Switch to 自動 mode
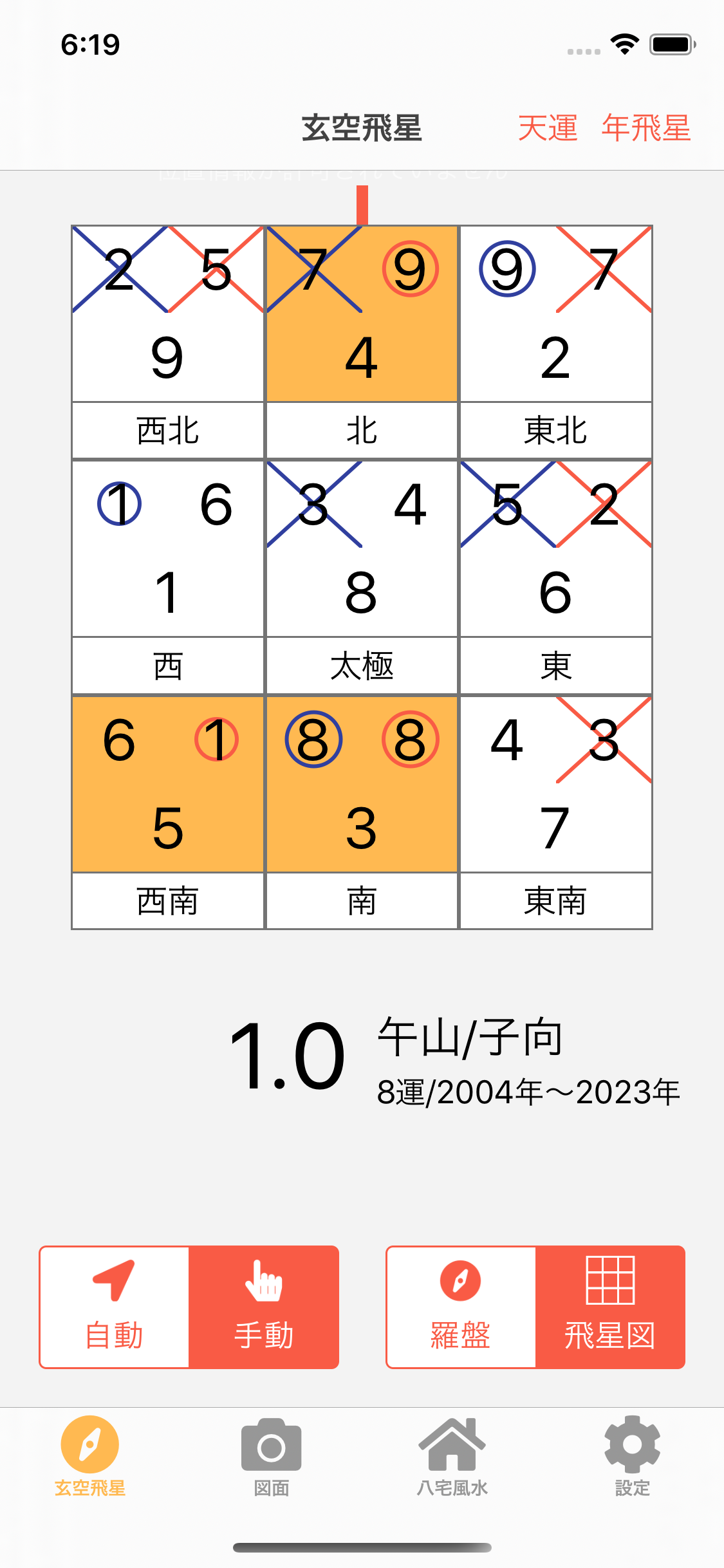This screenshot has width=724, height=1568. pyautogui.click(x=115, y=1307)
